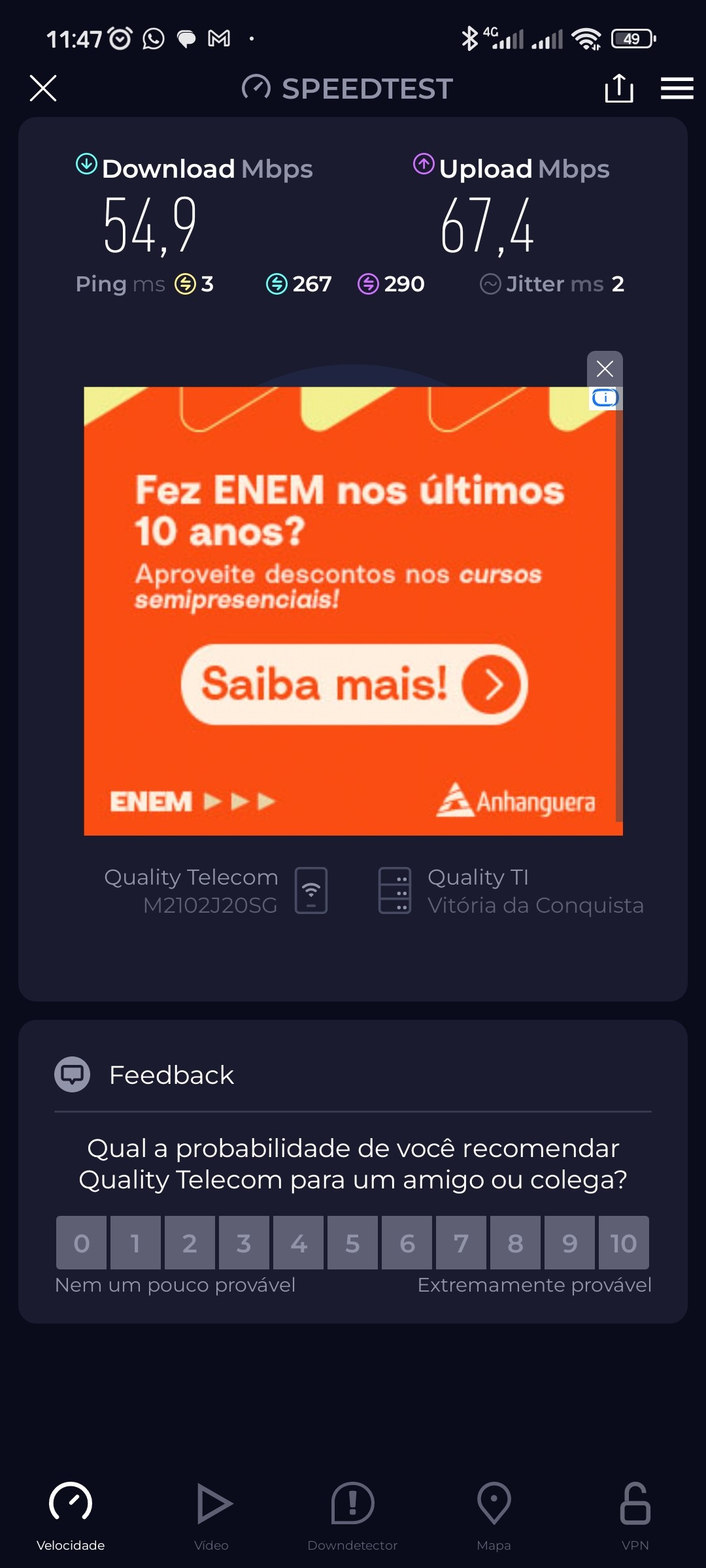Image resolution: width=706 pixels, height=1568 pixels.
Task: Dismiss the Anhanguera ad
Action: click(x=605, y=368)
